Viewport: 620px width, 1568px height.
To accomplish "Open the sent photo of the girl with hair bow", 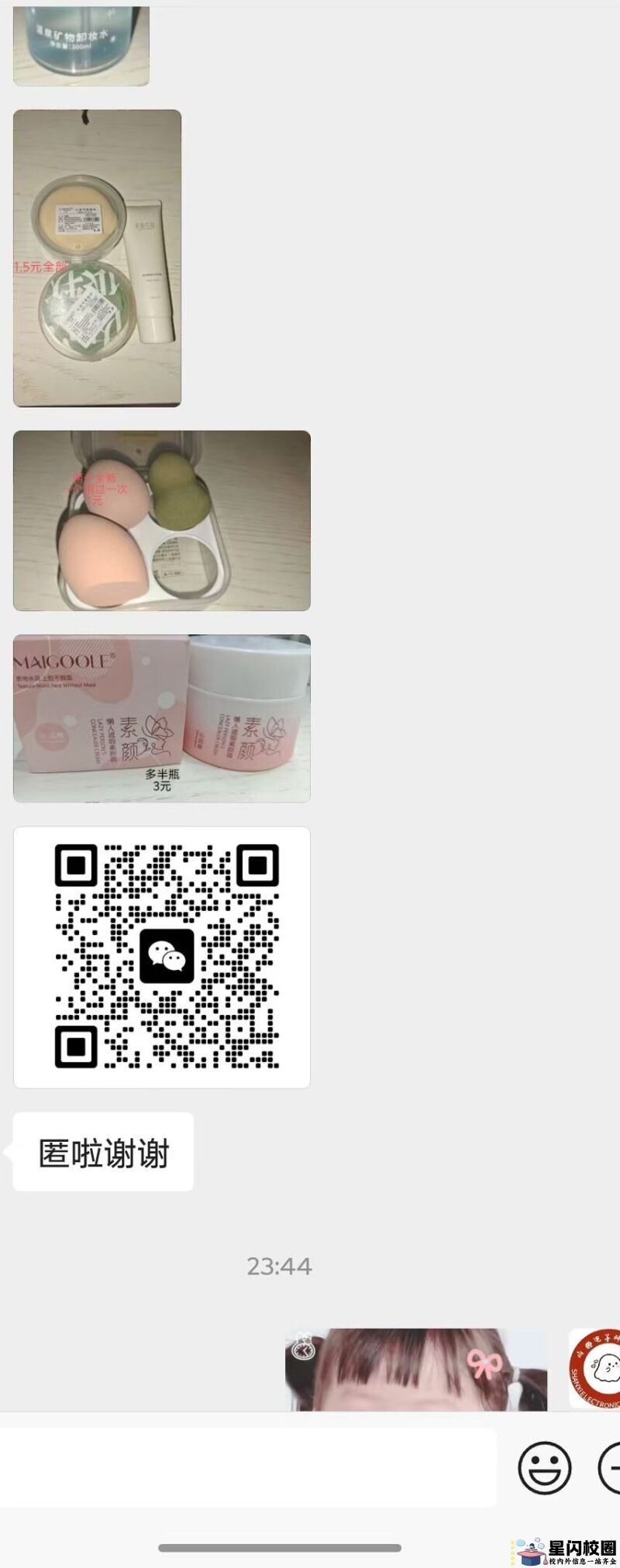I will click(x=416, y=1369).
